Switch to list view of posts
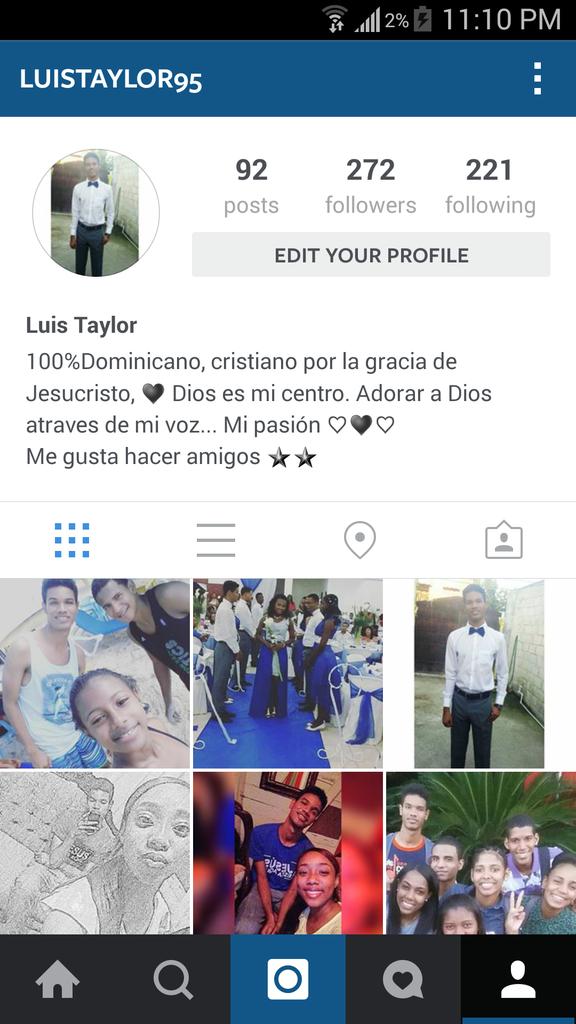Viewport: 576px width, 1024px height. [x=216, y=541]
